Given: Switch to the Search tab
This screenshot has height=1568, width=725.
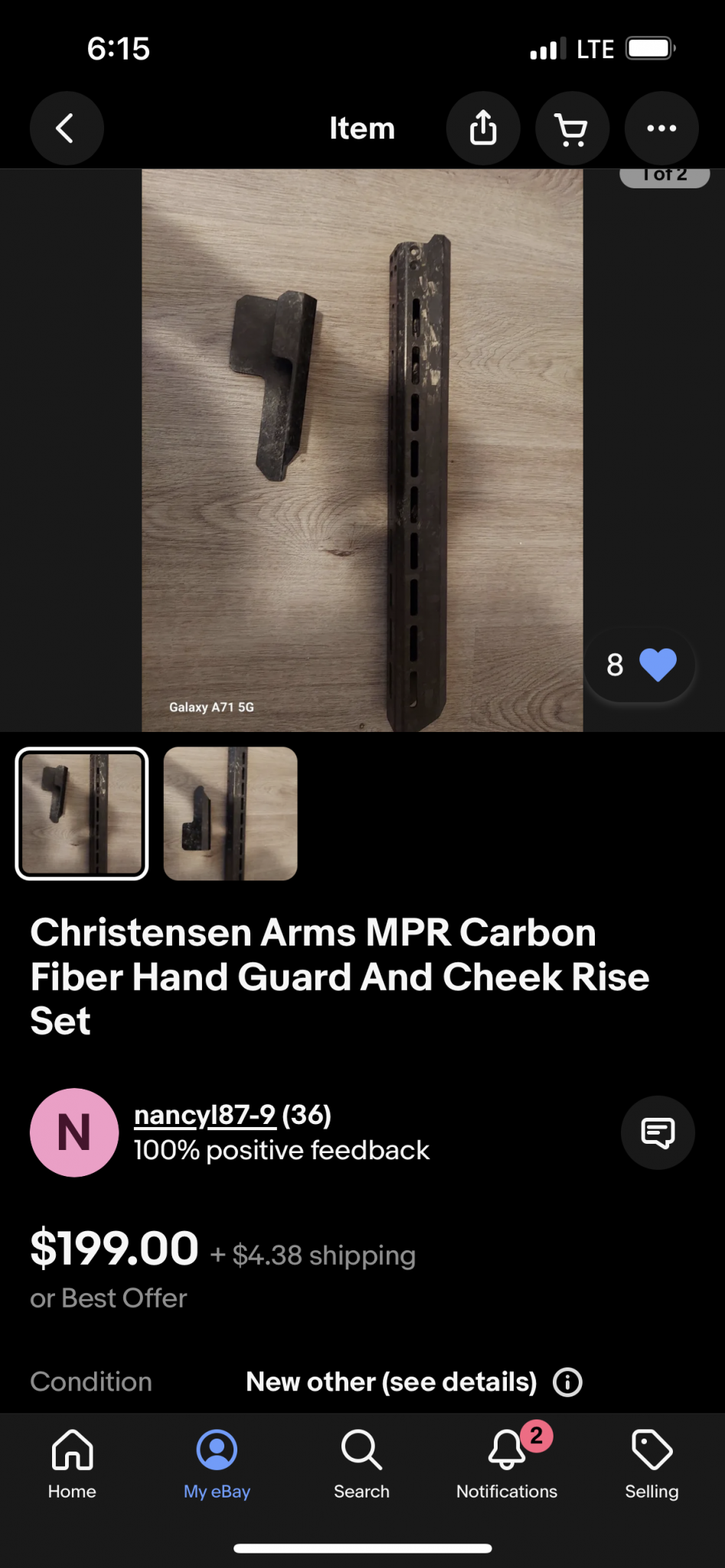Looking at the screenshot, I should click(x=361, y=1464).
